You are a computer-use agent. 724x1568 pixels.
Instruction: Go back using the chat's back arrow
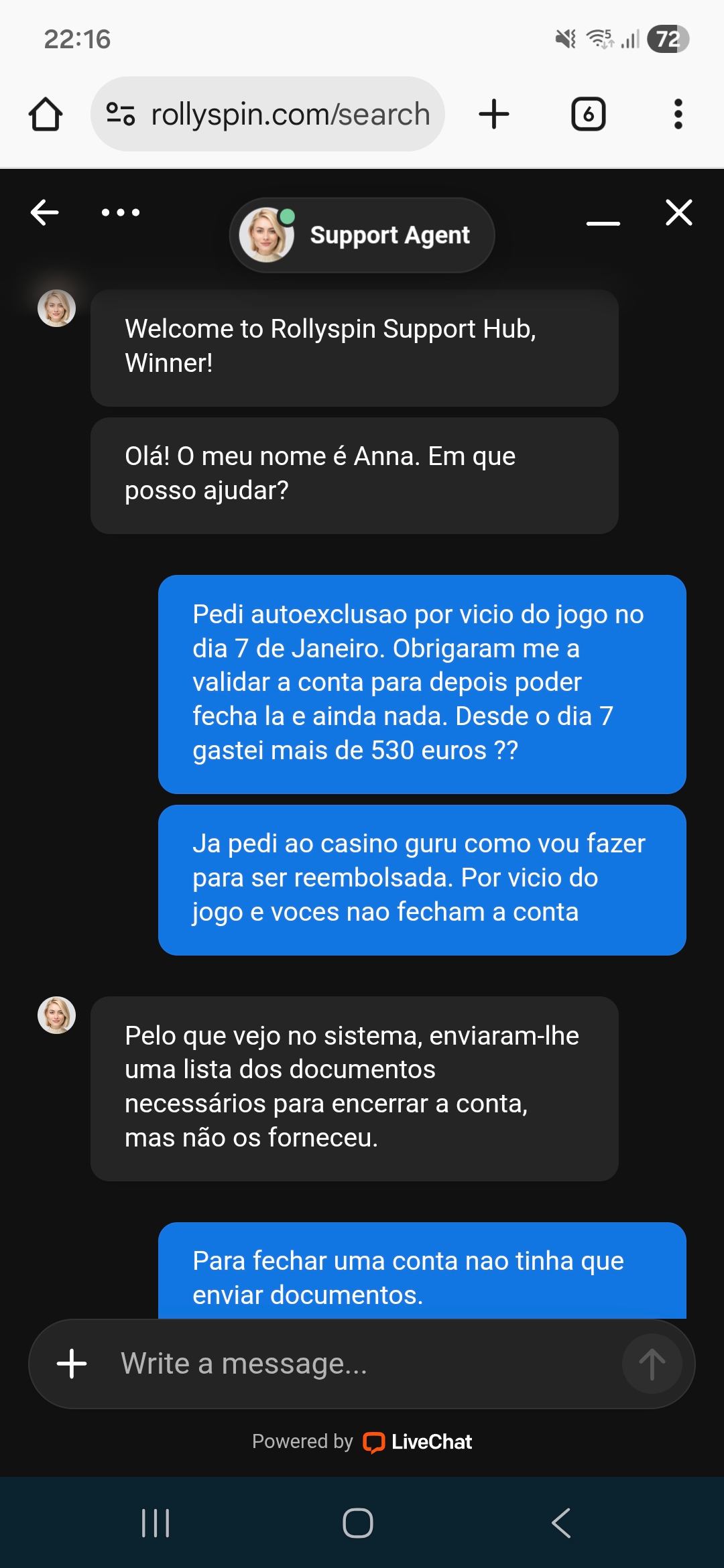45,213
